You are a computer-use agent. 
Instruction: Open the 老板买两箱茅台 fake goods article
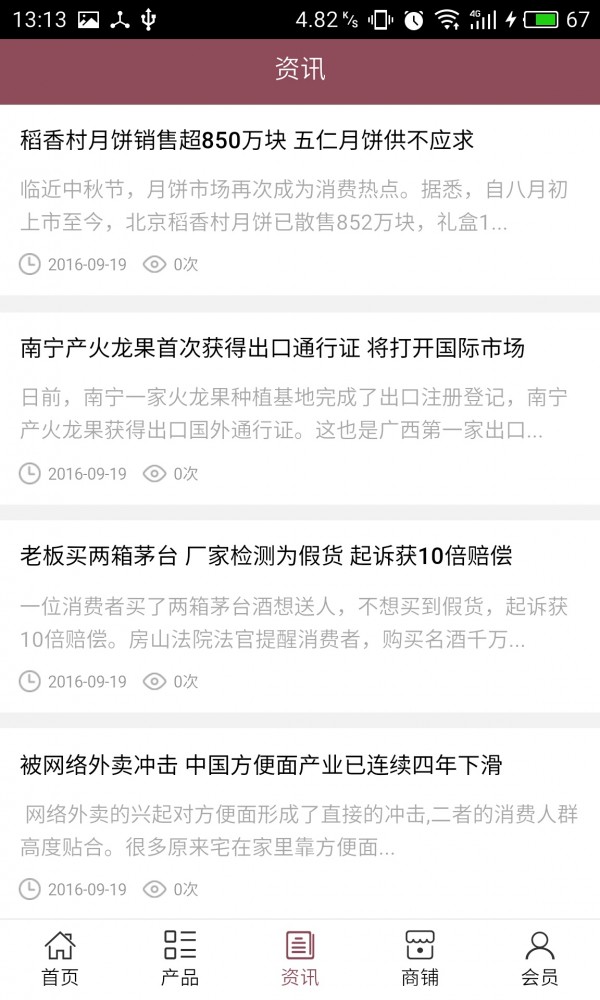tap(266, 557)
